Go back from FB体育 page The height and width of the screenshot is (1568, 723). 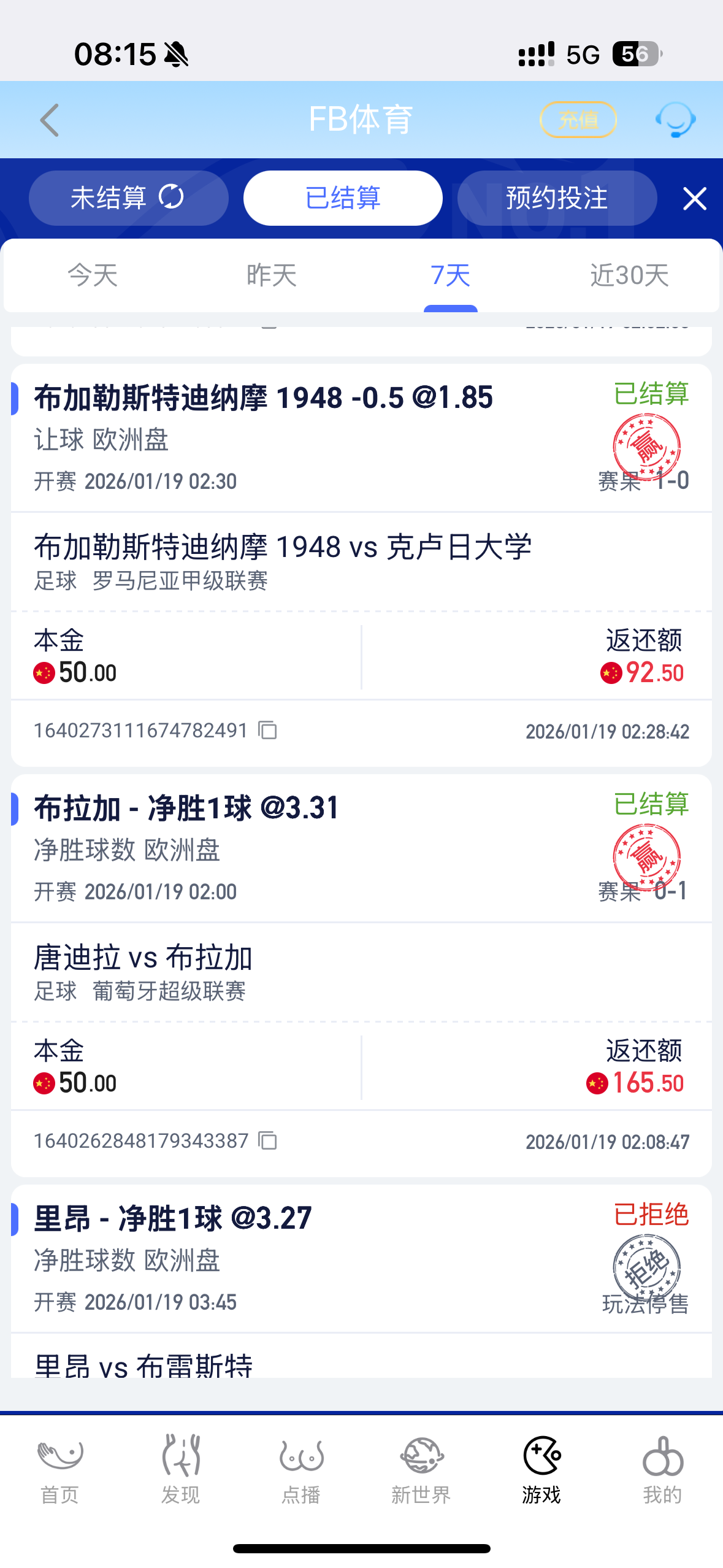point(50,120)
